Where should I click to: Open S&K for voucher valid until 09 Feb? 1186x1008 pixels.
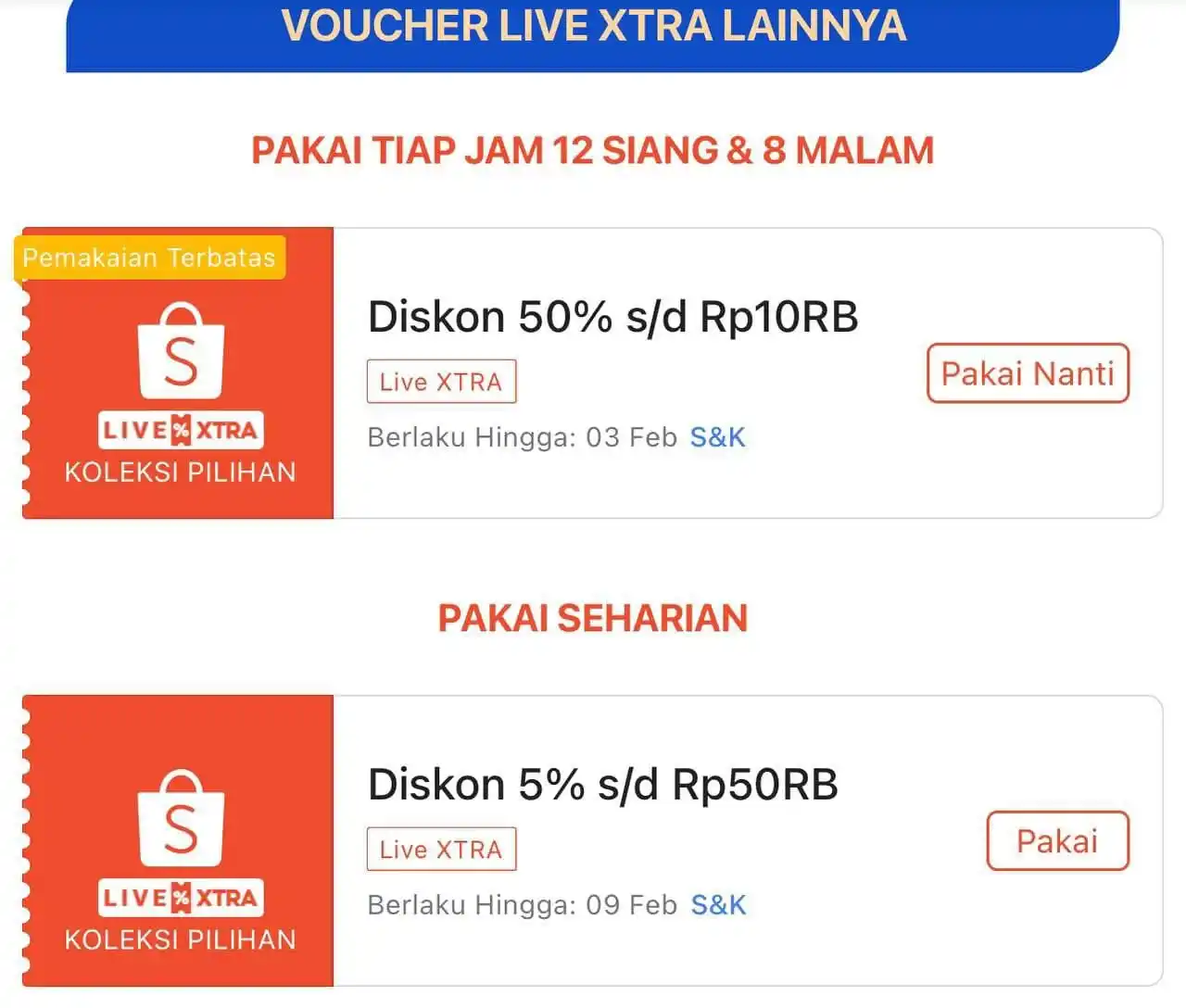pos(718,905)
